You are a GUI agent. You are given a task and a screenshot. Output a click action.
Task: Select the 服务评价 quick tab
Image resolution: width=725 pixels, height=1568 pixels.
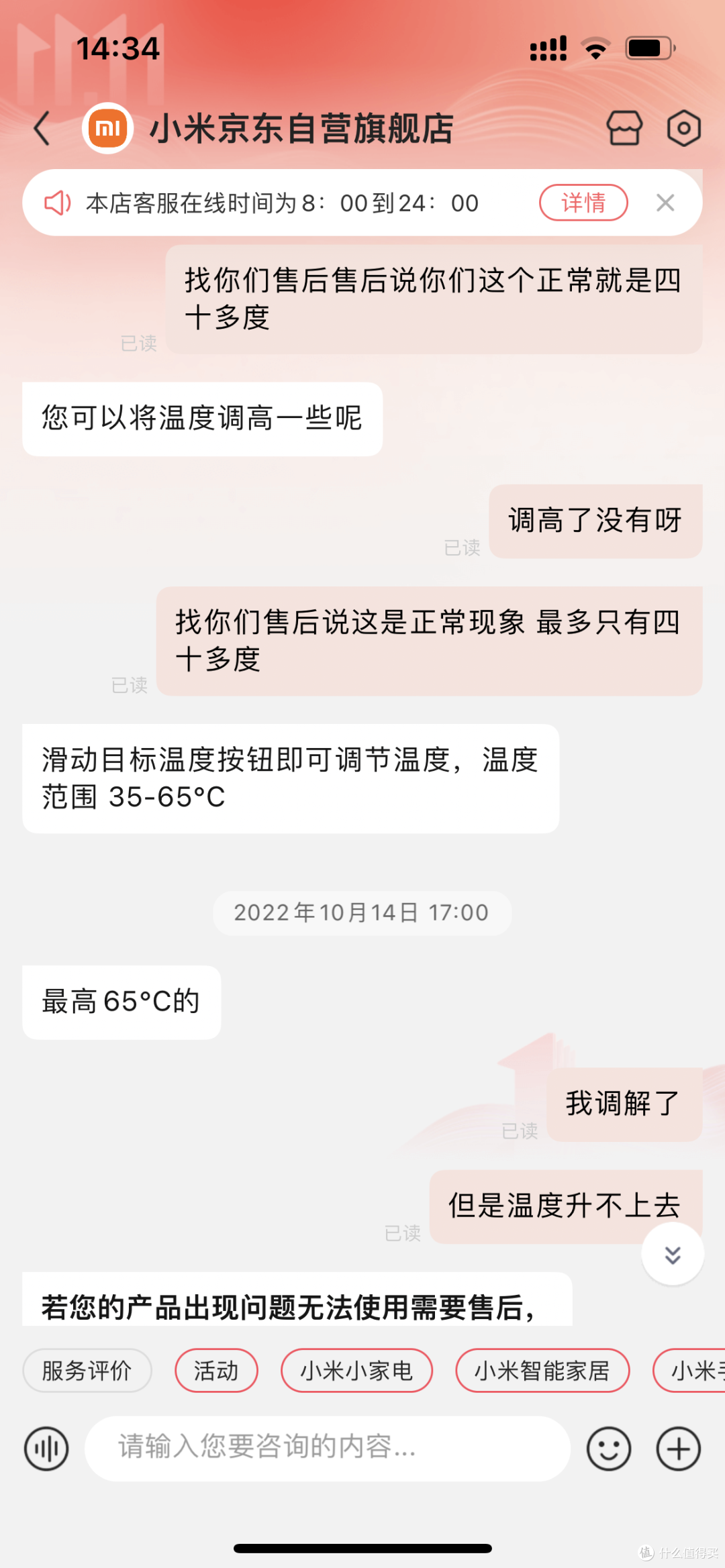coord(86,1371)
